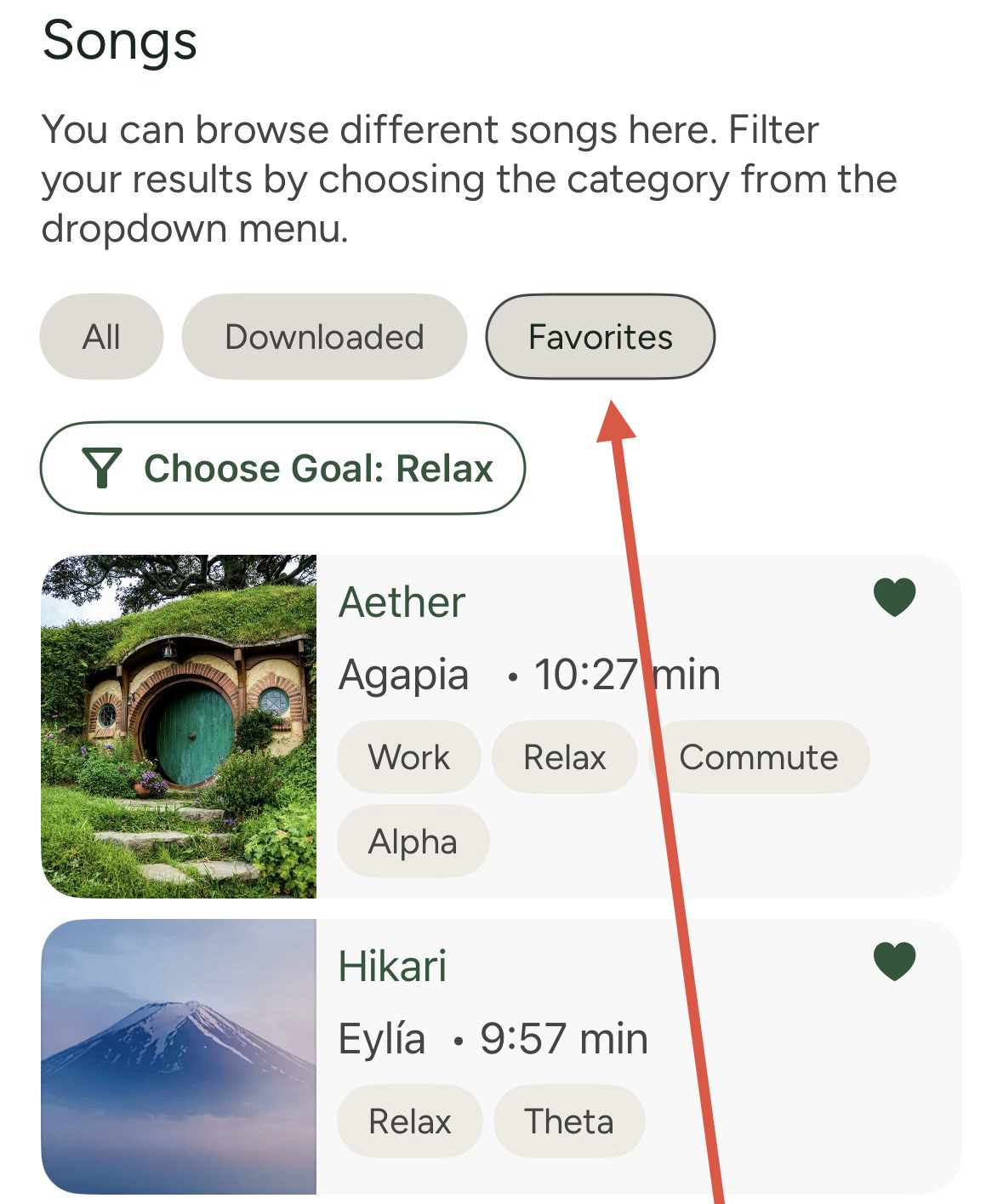The height and width of the screenshot is (1204, 1003).
Task: Select the Favorites filter chip
Action: click(x=600, y=337)
